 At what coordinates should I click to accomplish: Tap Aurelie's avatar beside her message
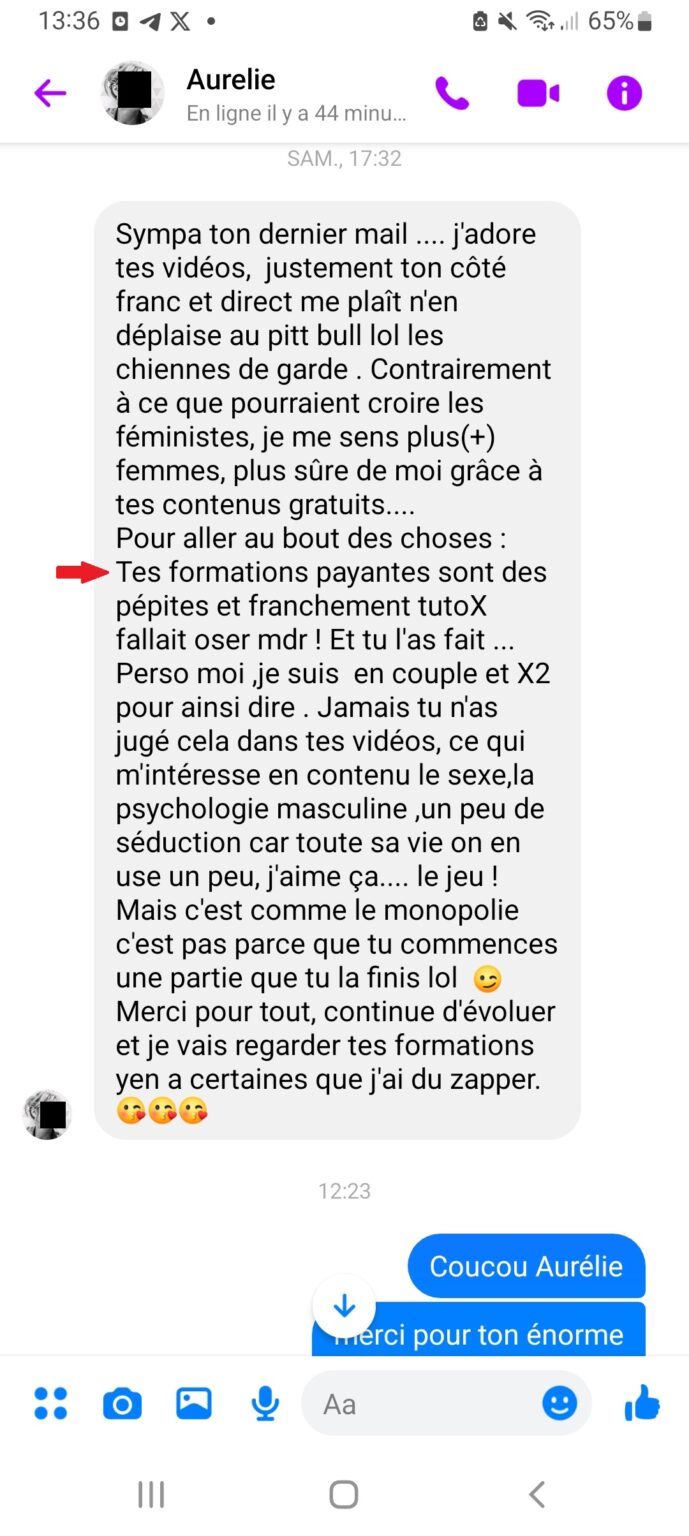coord(47,1114)
